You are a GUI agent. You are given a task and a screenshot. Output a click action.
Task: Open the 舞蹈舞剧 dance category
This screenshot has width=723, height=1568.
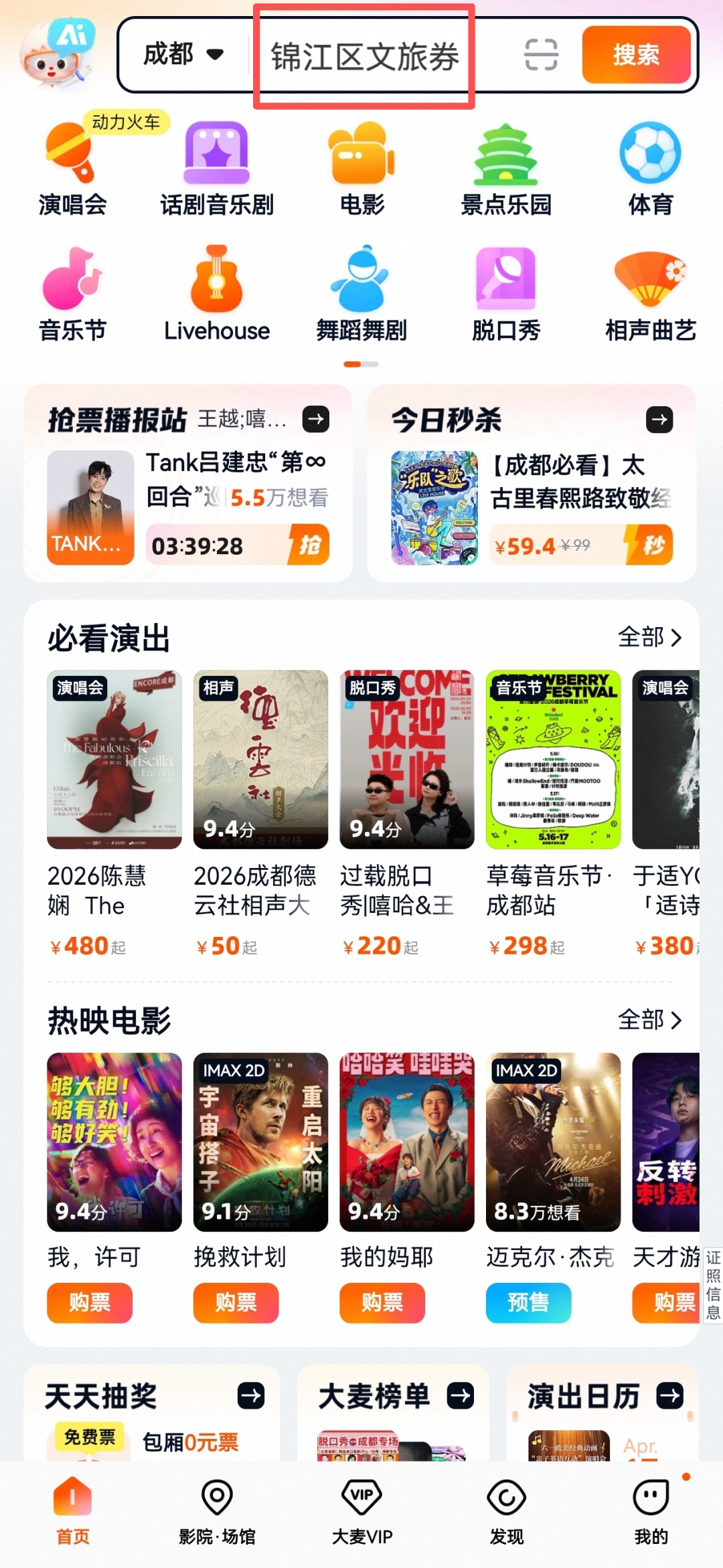(361, 291)
